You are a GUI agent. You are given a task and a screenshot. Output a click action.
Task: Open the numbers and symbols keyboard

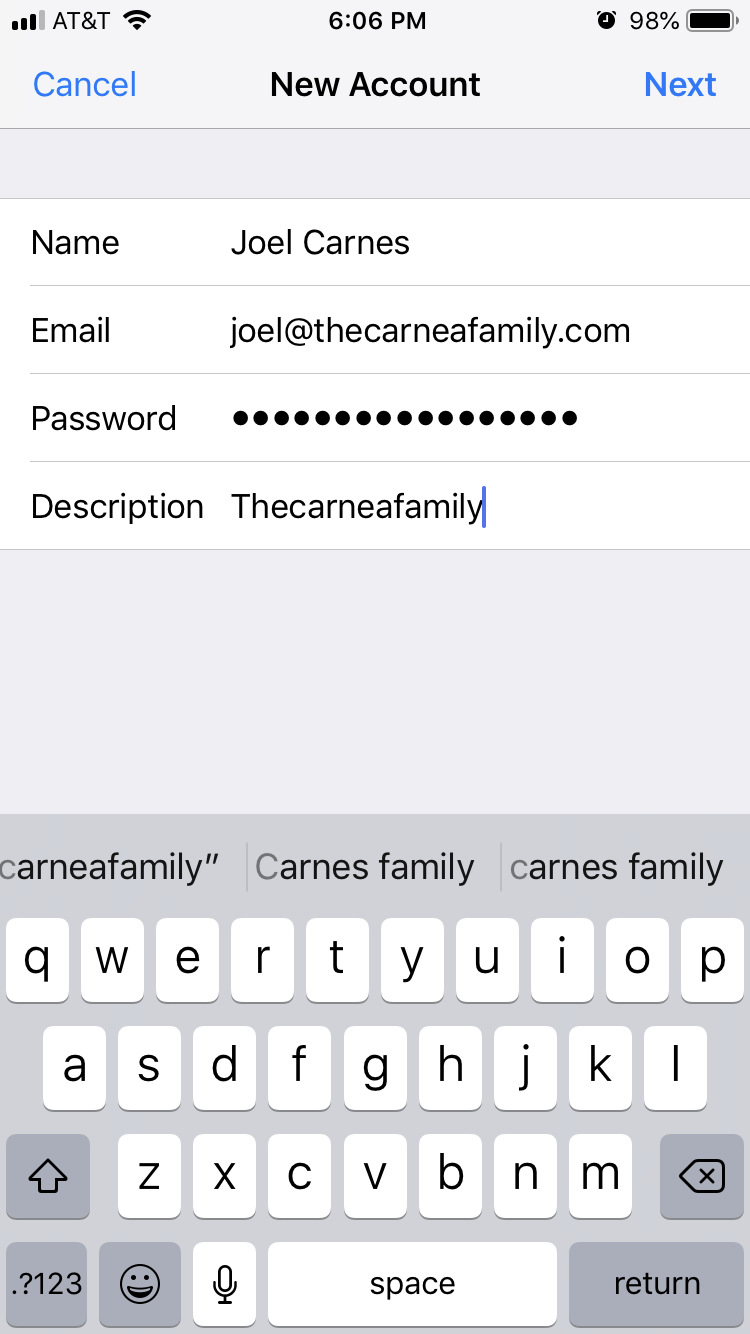click(x=47, y=1284)
